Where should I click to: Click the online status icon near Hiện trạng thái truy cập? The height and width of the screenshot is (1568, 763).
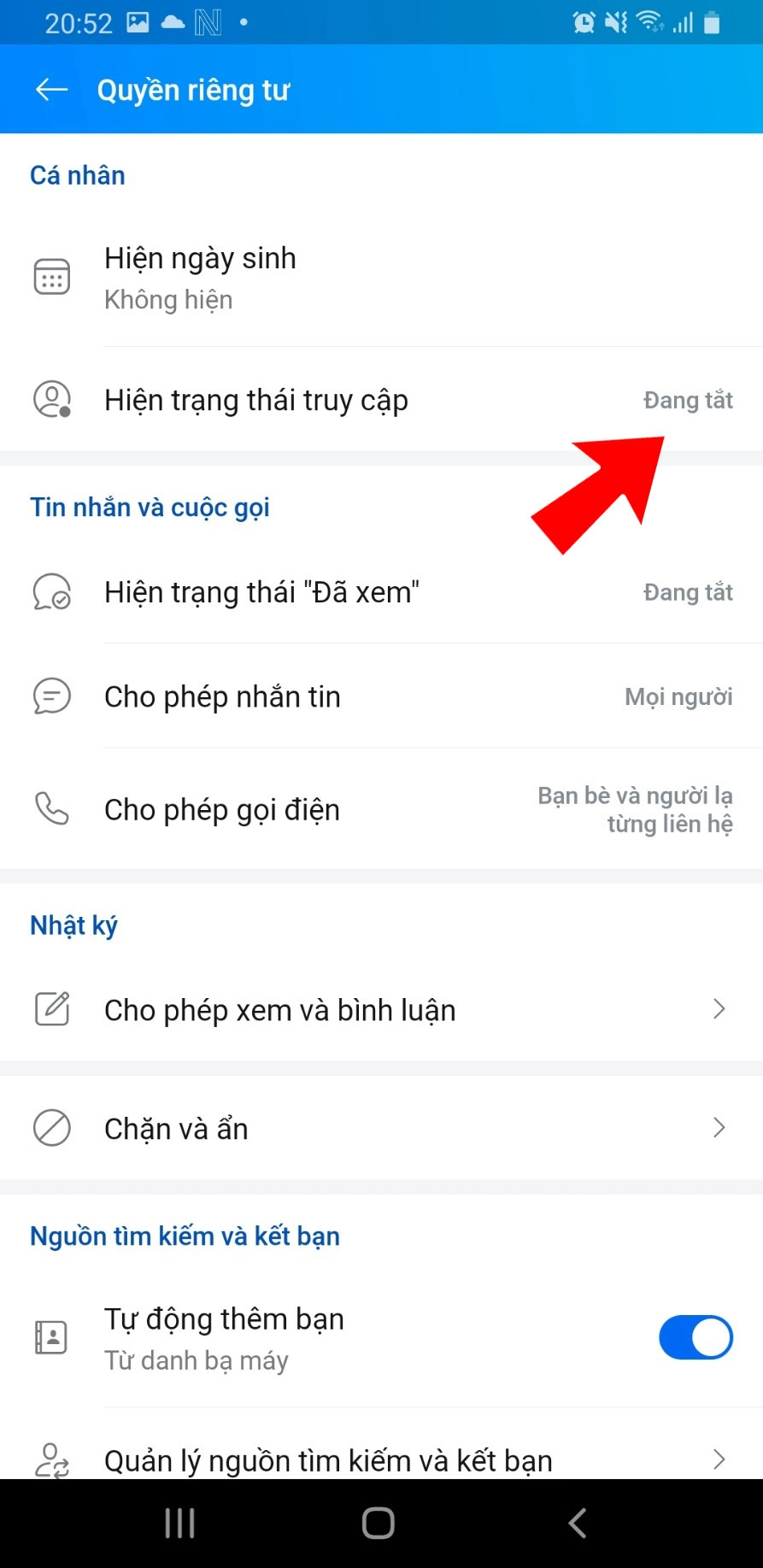51,399
